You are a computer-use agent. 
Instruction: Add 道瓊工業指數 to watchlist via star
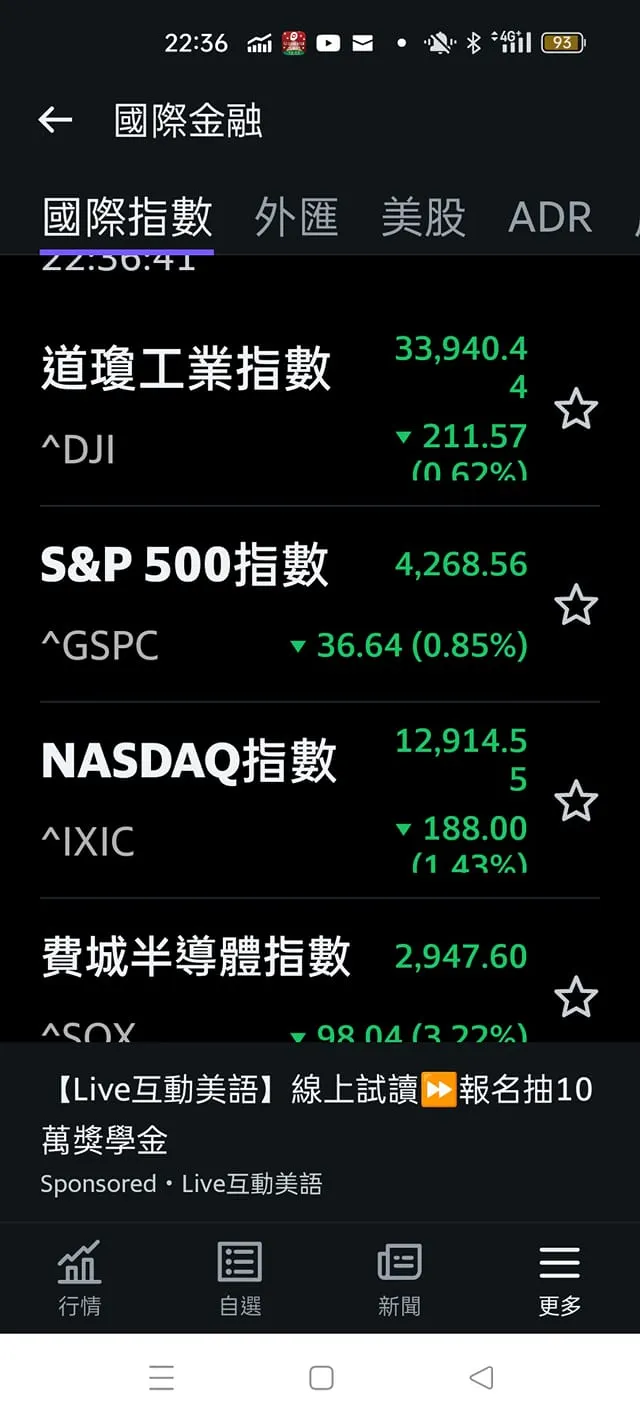point(576,409)
